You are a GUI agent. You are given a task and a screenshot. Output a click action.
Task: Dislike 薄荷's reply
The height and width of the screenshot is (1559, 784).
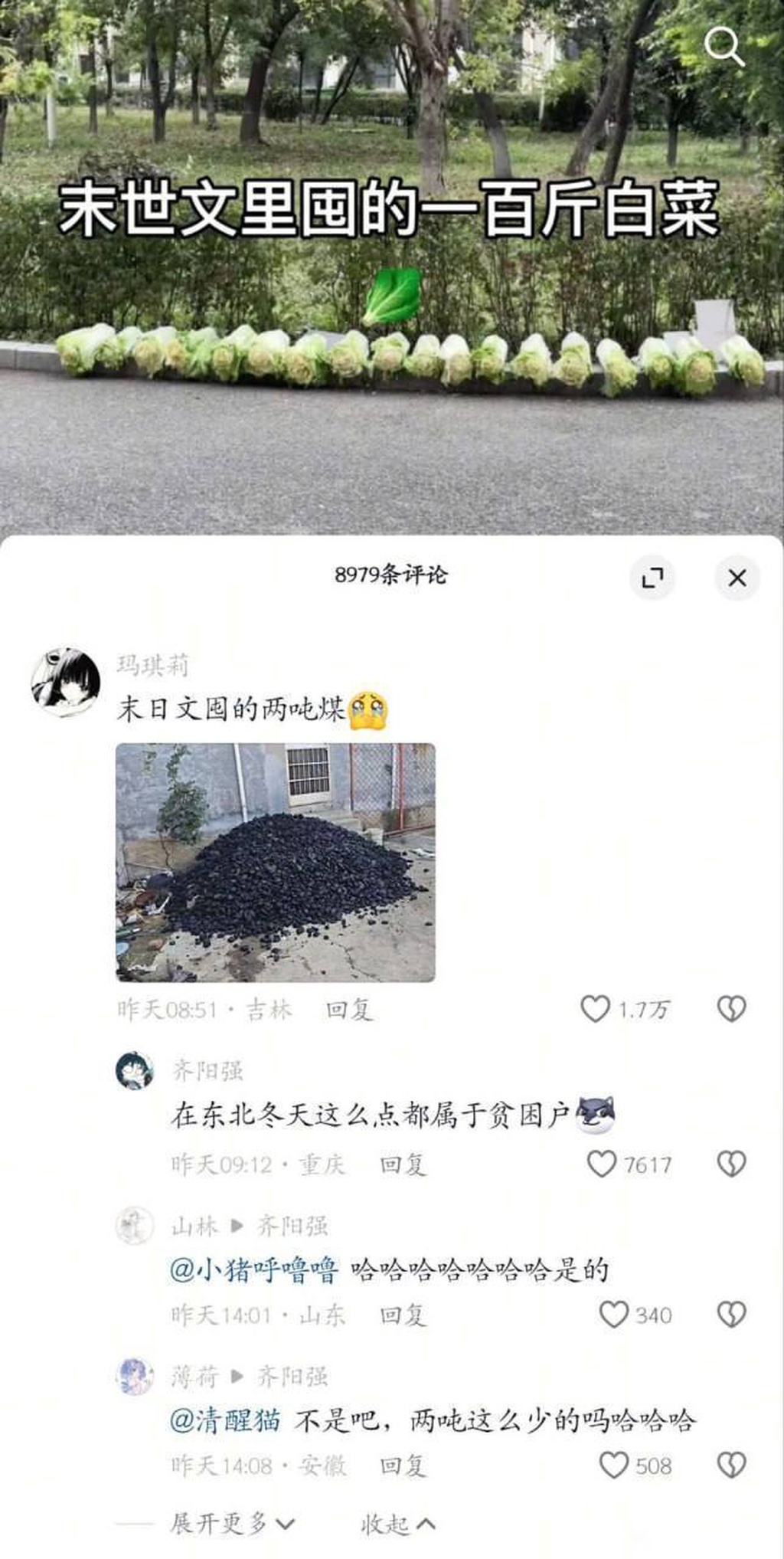click(x=731, y=1466)
